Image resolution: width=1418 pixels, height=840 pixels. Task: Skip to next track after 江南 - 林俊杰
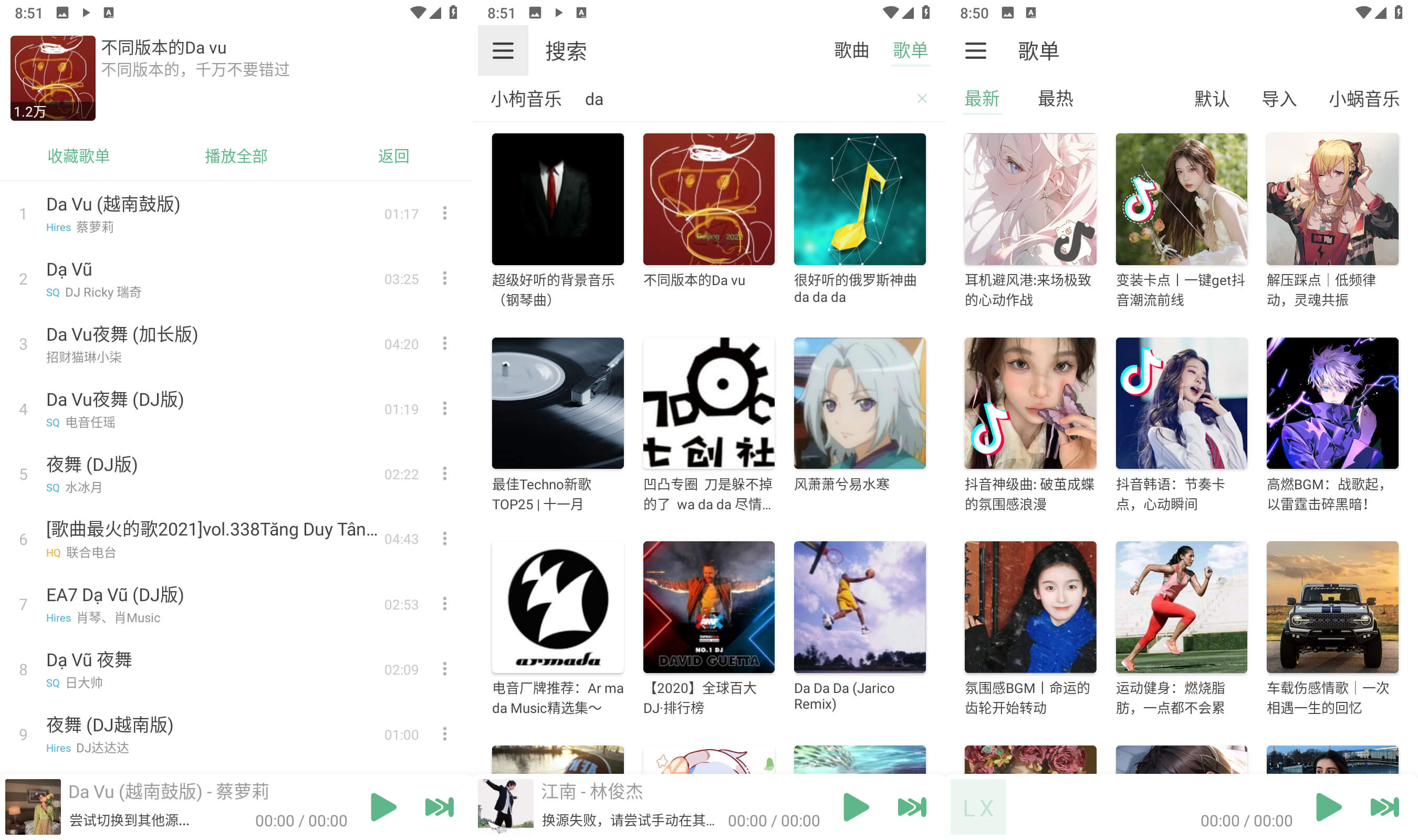pyautogui.click(x=912, y=807)
